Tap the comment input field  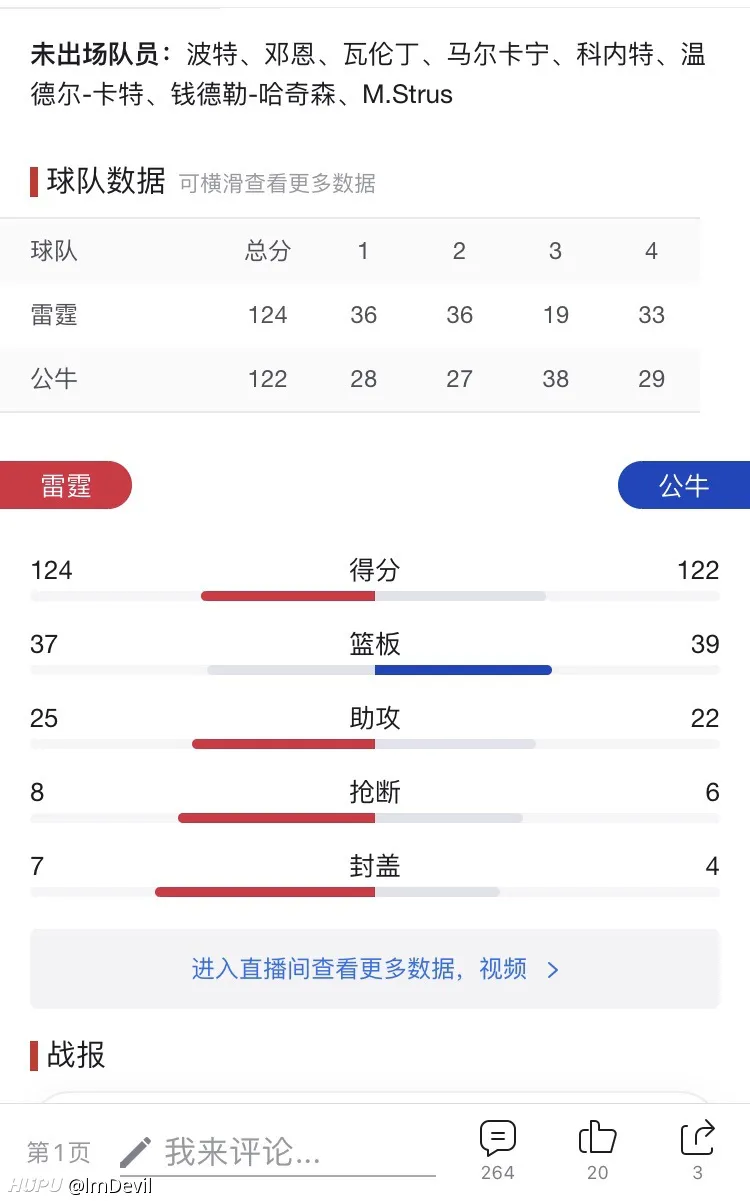277,1152
